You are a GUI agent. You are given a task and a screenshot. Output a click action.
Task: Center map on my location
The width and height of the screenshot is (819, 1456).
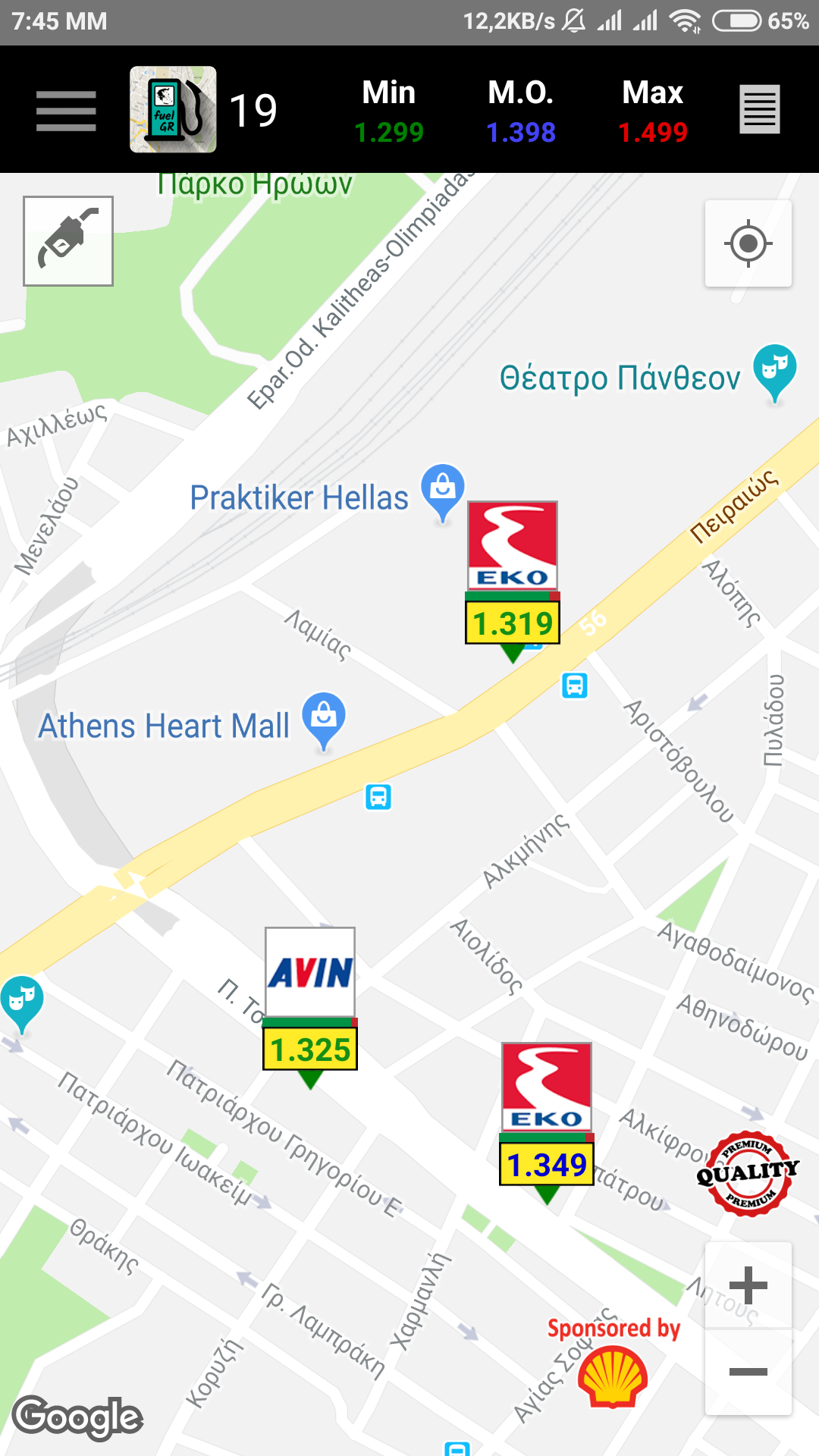pyautogui.click(x=748, y=243)
